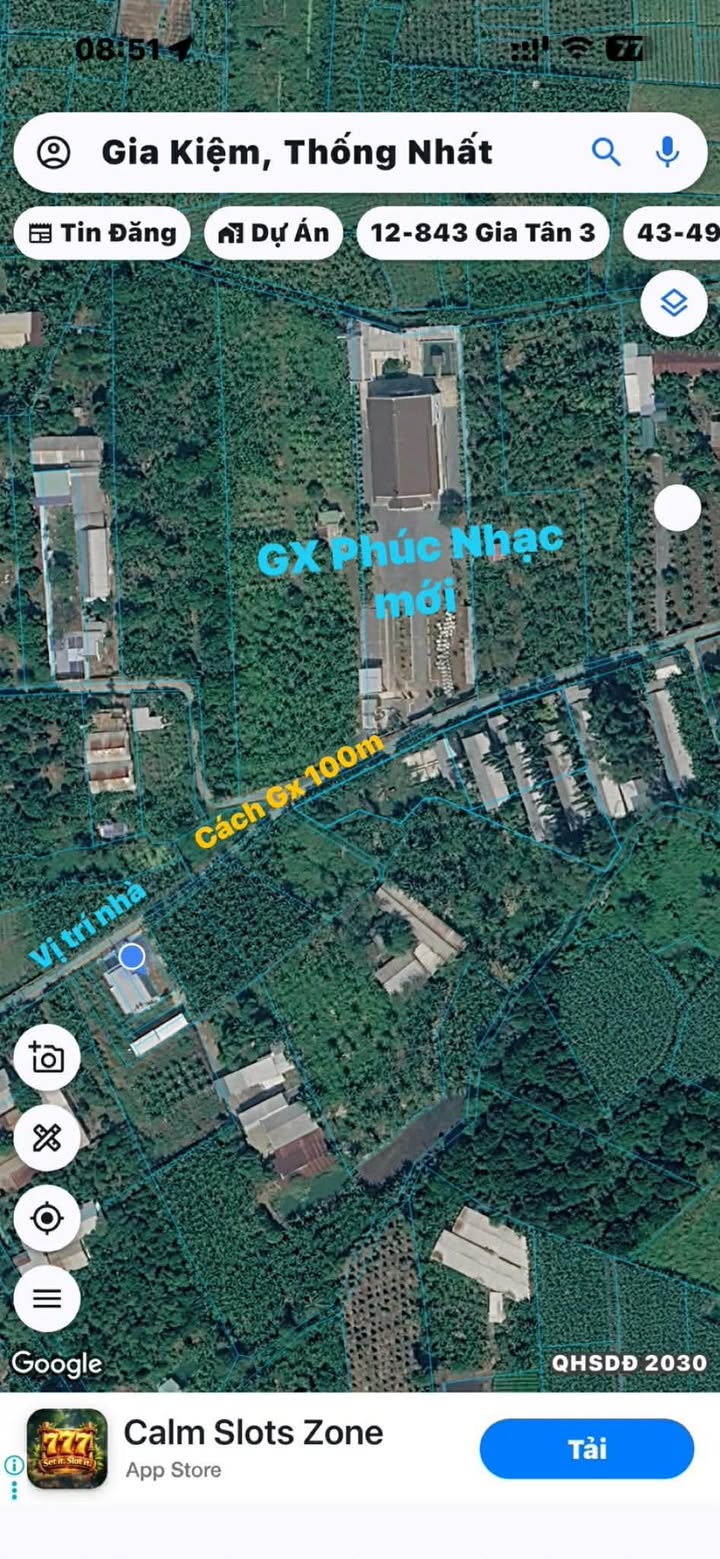This screenshot has height=1559, width=720.
Task: Open the account profile icon
Action: [x=53, y=152]
